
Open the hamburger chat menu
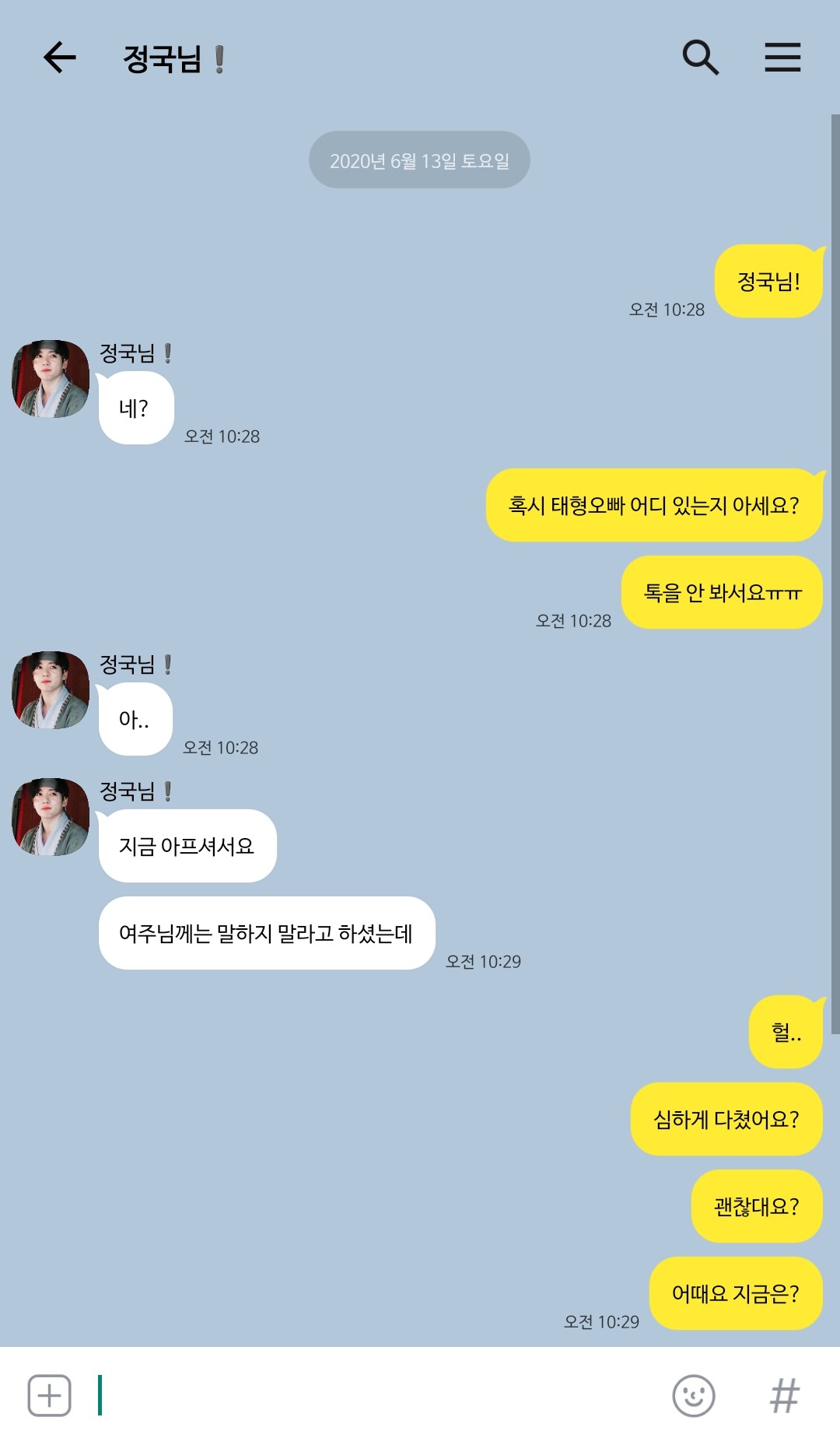tap(782, 58)
